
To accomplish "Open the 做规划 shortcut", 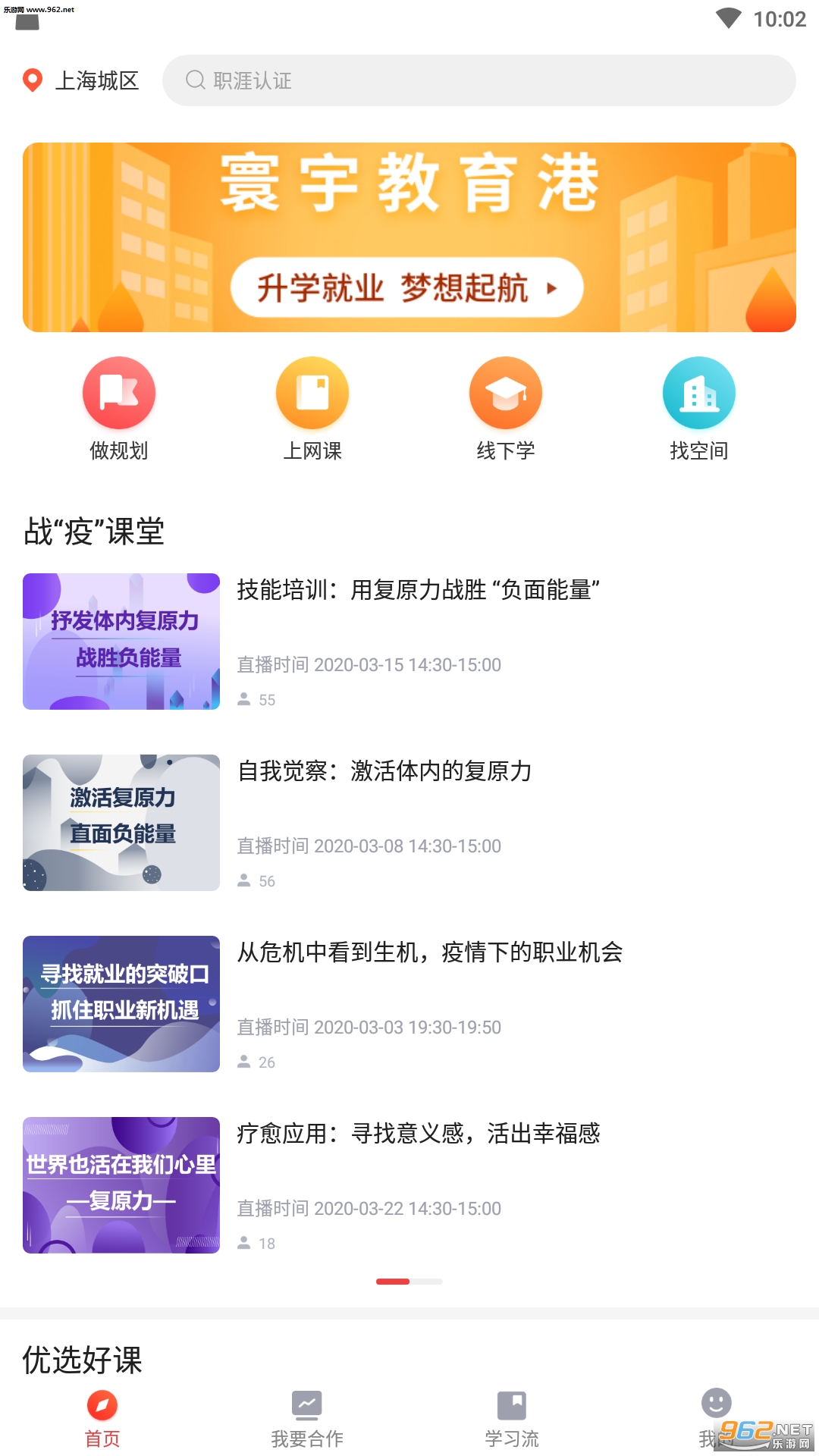I will [x=119, y=409].
